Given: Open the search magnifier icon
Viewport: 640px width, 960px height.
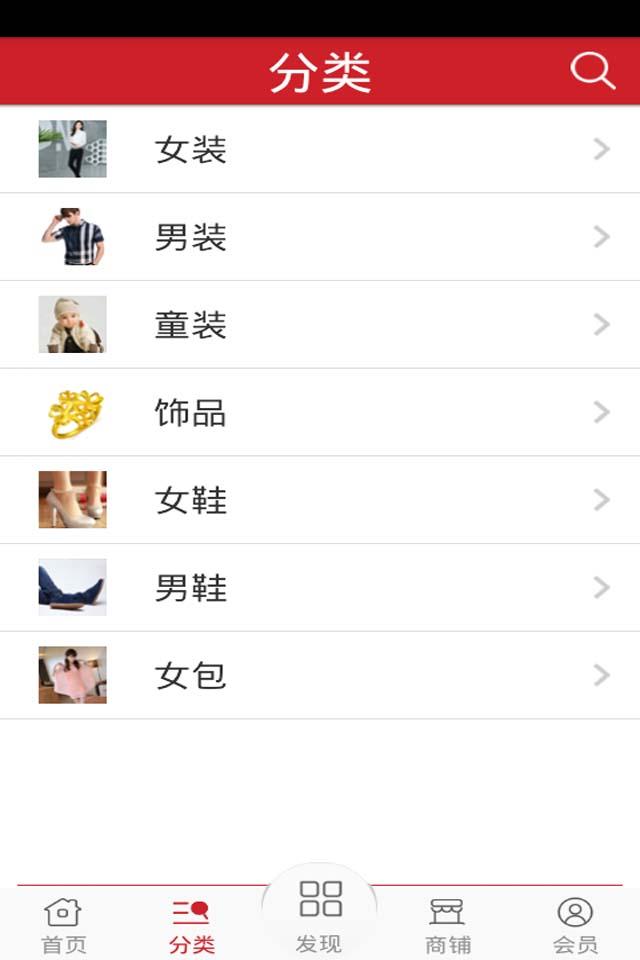Looking at the screenshot, I should 592,71.
